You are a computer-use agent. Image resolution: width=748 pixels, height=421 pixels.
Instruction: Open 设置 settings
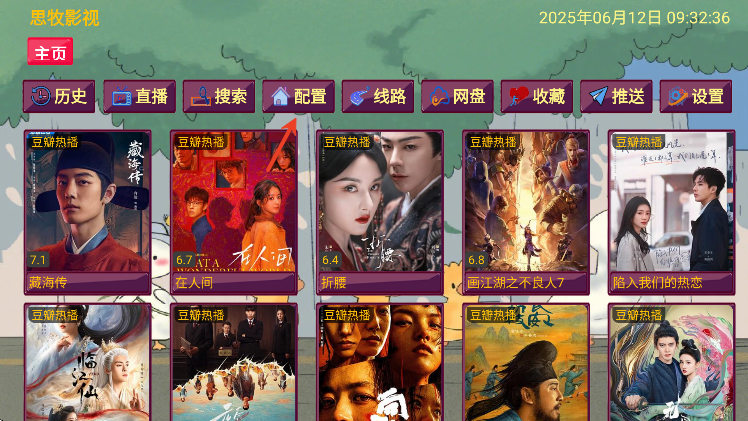695,97
